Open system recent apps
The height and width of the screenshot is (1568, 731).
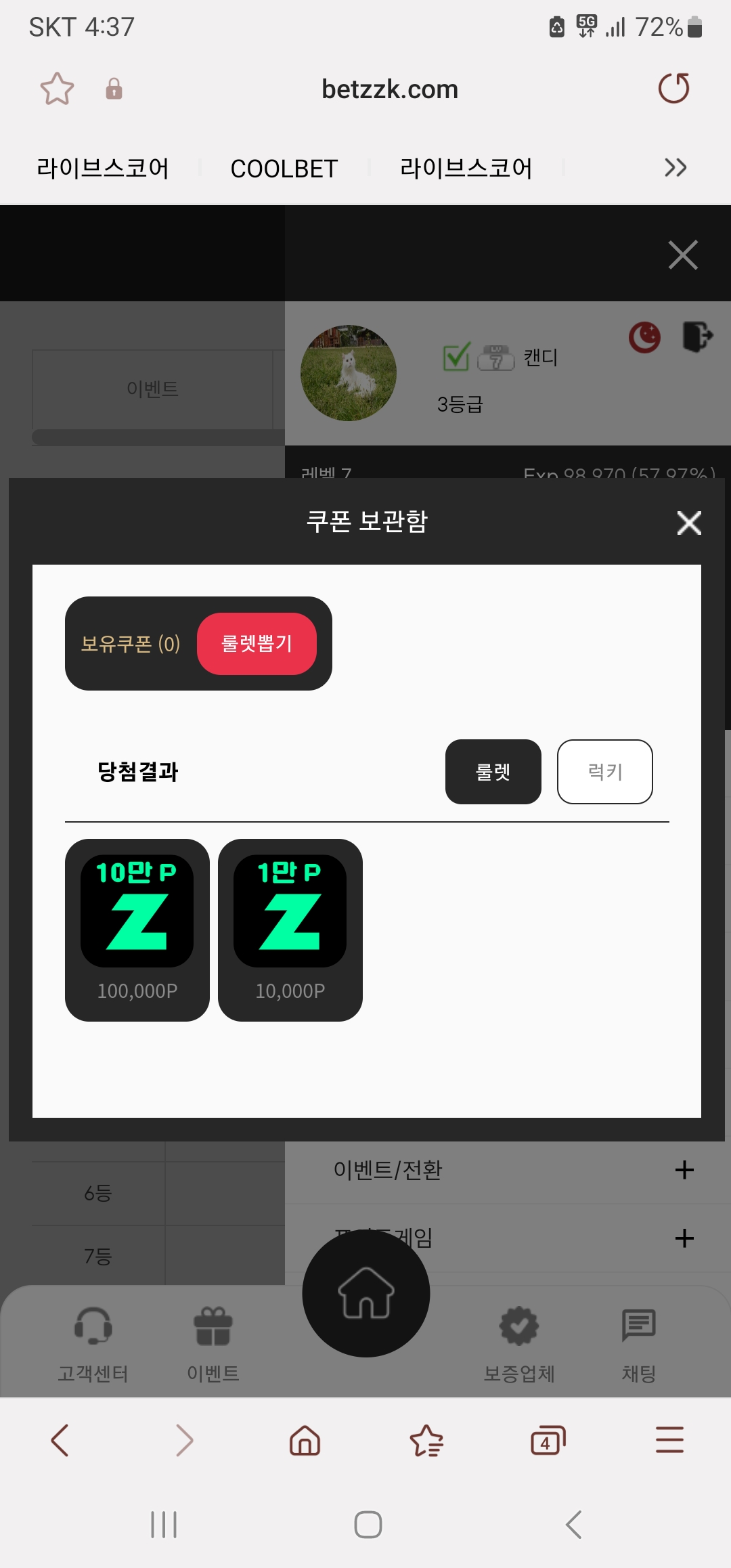164,1525
